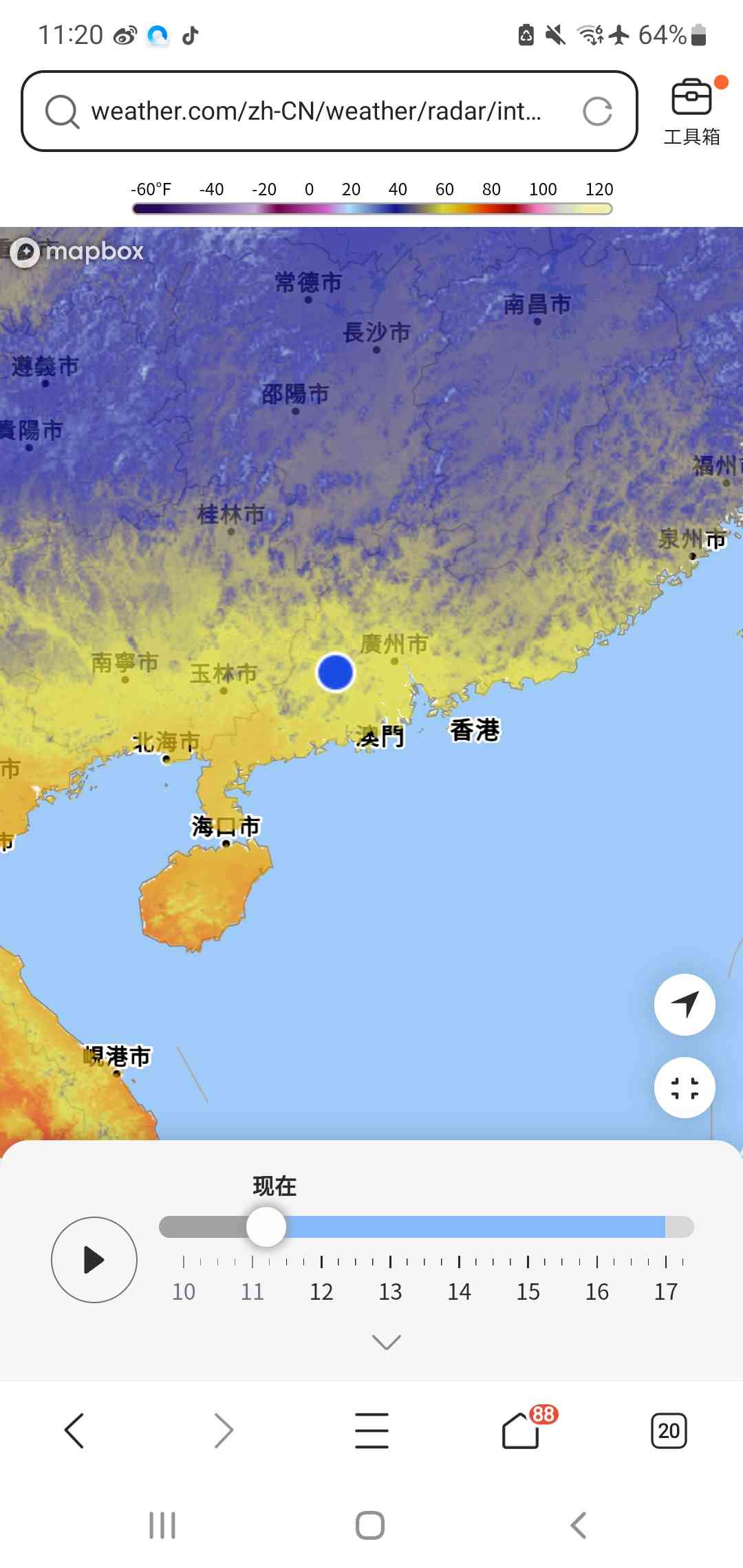Play the radar timeline animation
743x1568 pixels.
point(94,1260)
